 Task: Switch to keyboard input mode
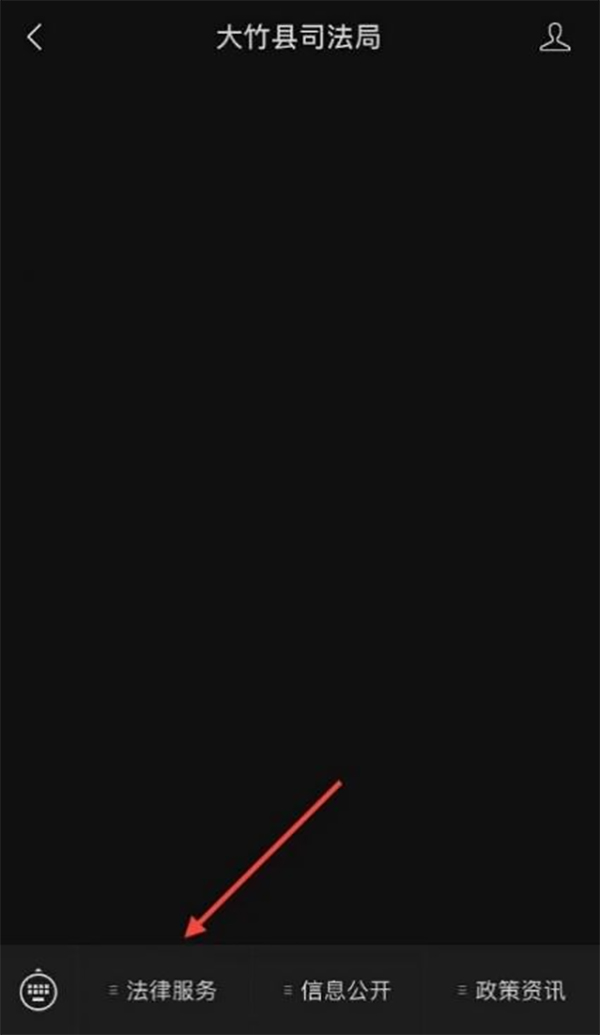point(39,990)
